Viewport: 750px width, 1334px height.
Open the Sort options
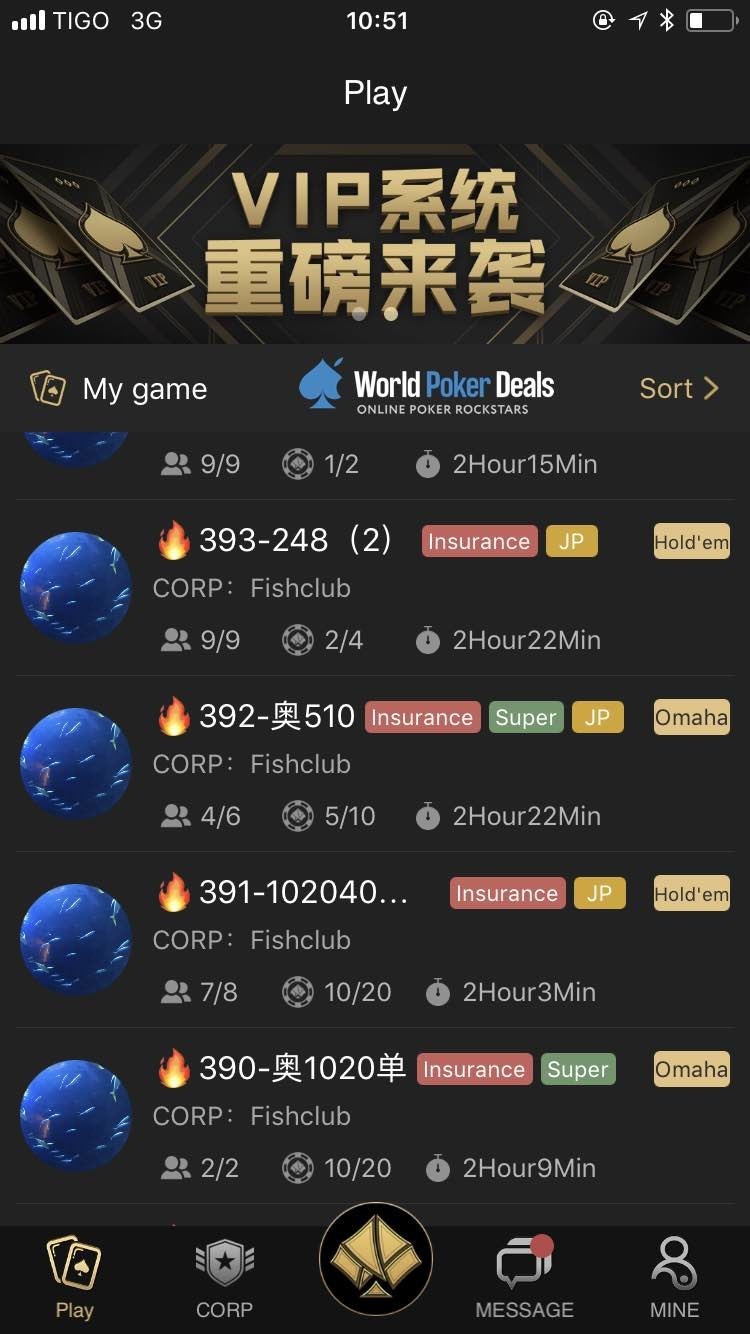click(x=679, y=388)
